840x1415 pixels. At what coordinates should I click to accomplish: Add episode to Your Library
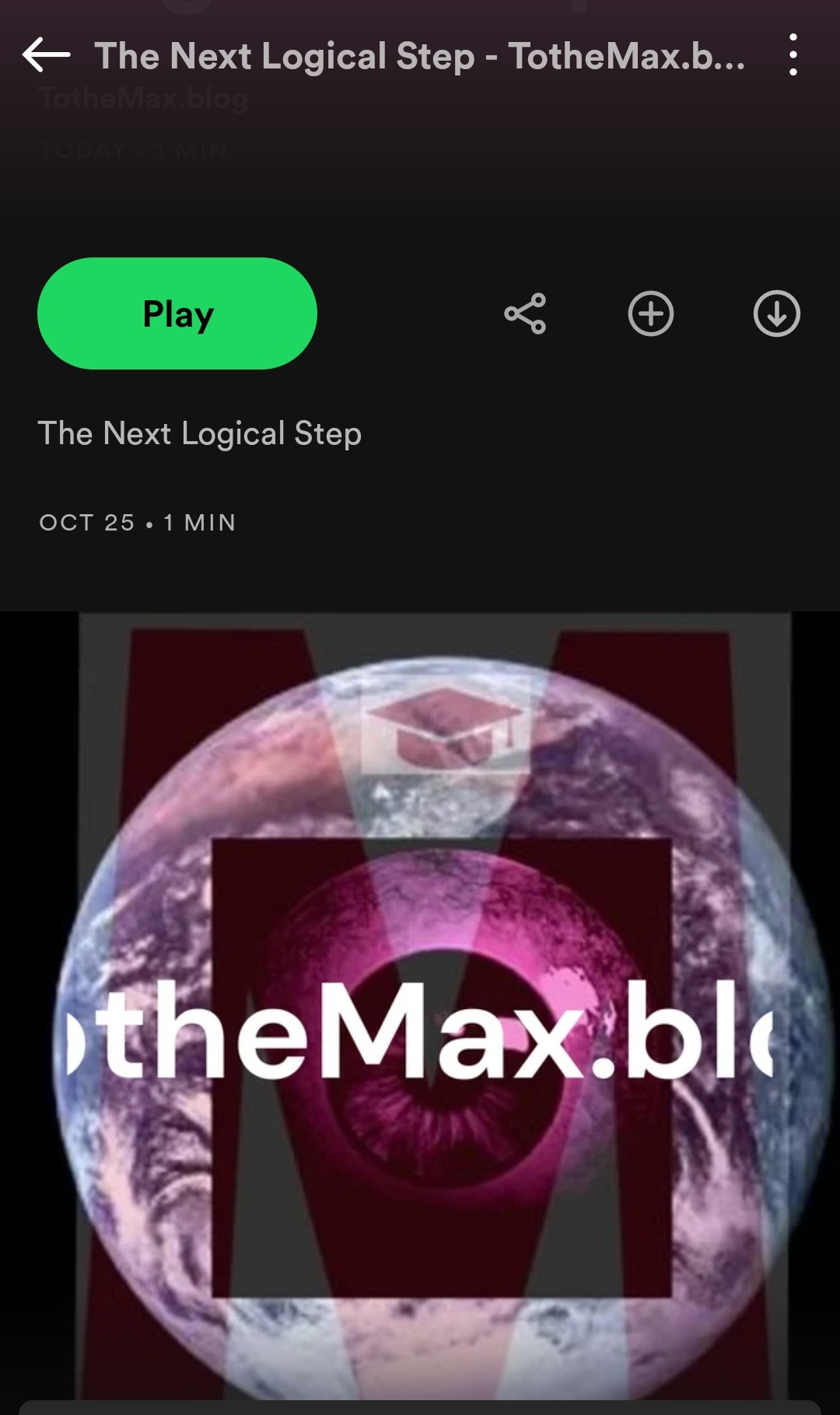tap(651, 313)
